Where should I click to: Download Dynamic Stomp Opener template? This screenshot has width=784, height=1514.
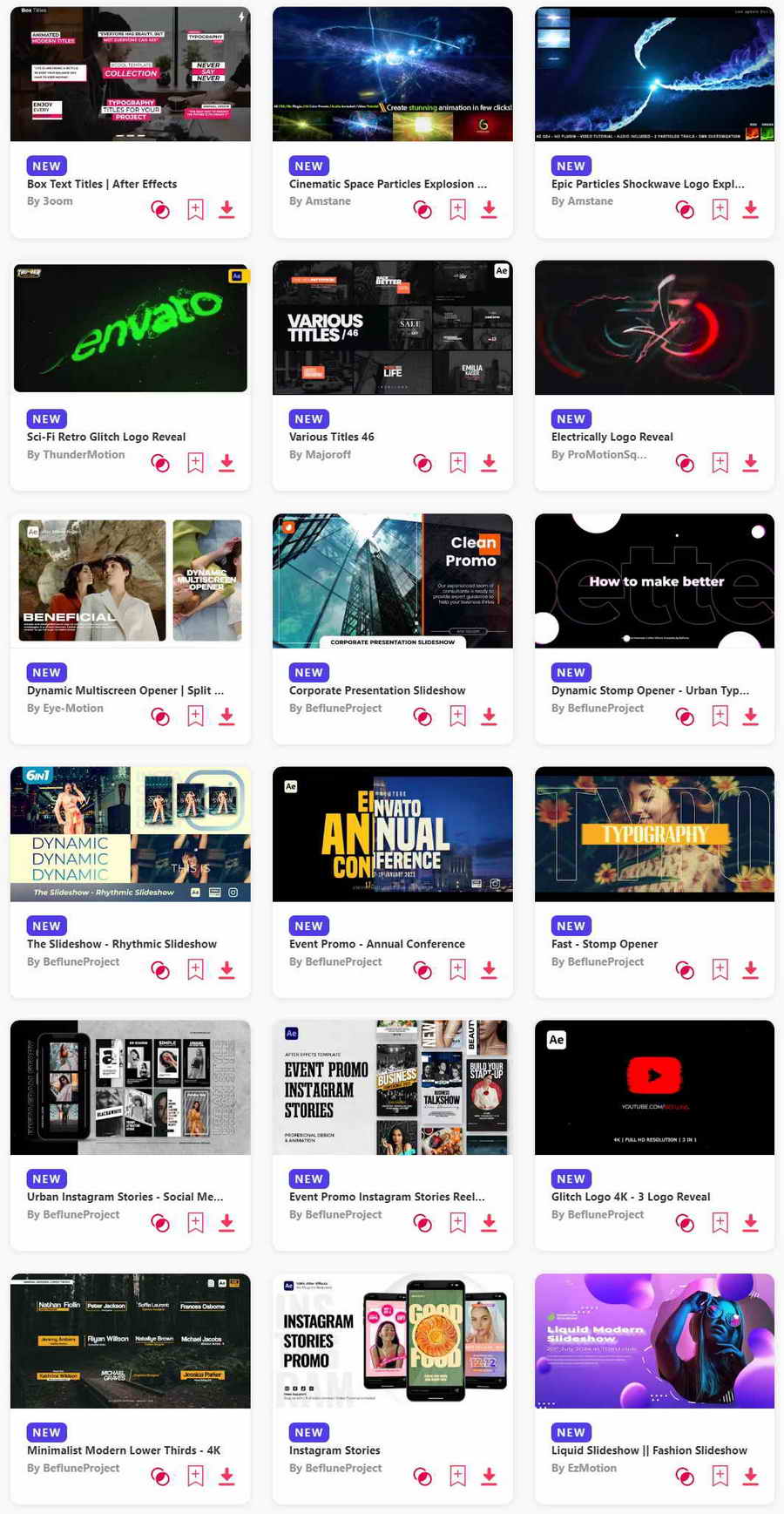pos(750,716)
